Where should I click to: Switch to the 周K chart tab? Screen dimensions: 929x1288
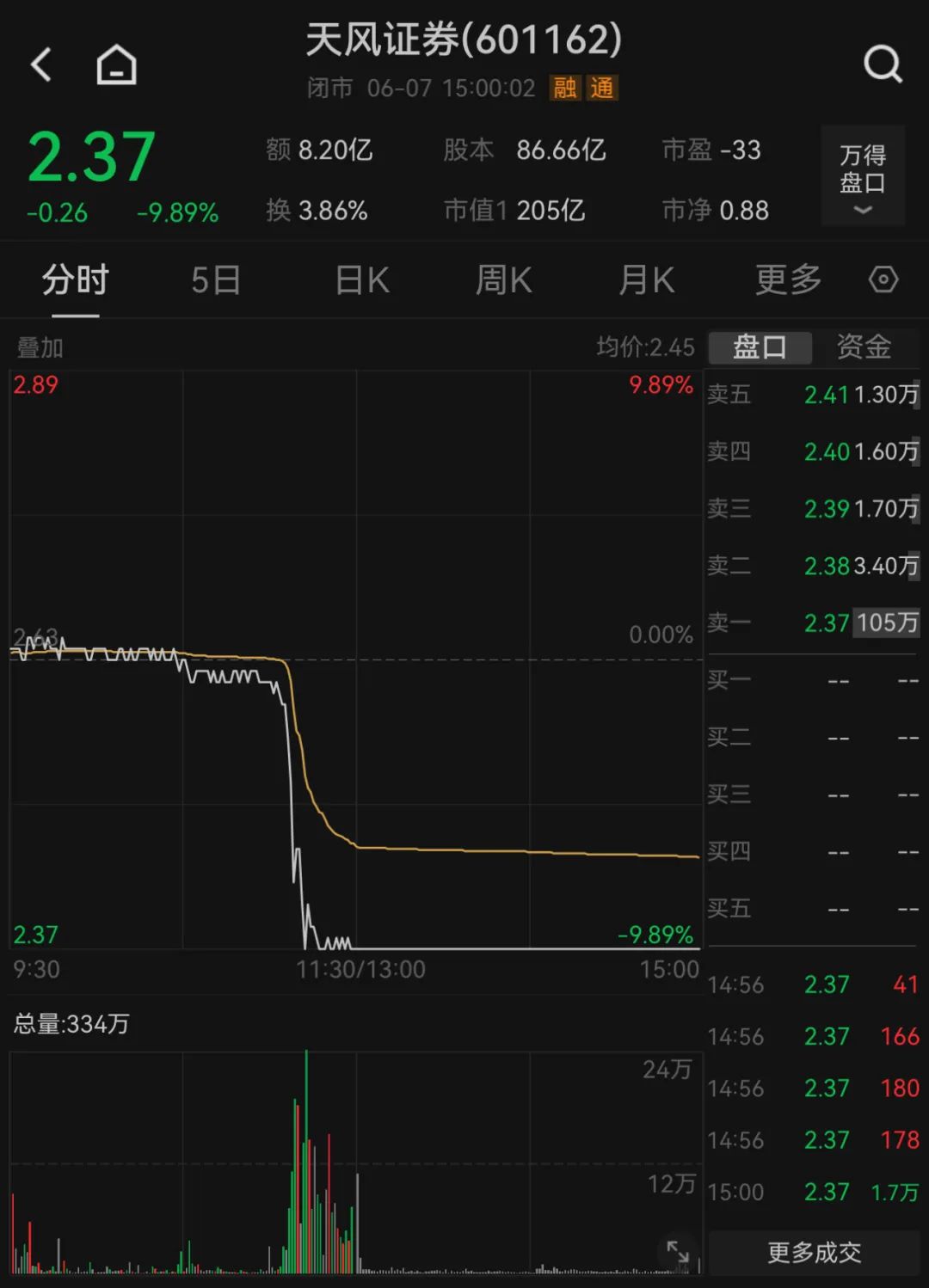(503, 280)
